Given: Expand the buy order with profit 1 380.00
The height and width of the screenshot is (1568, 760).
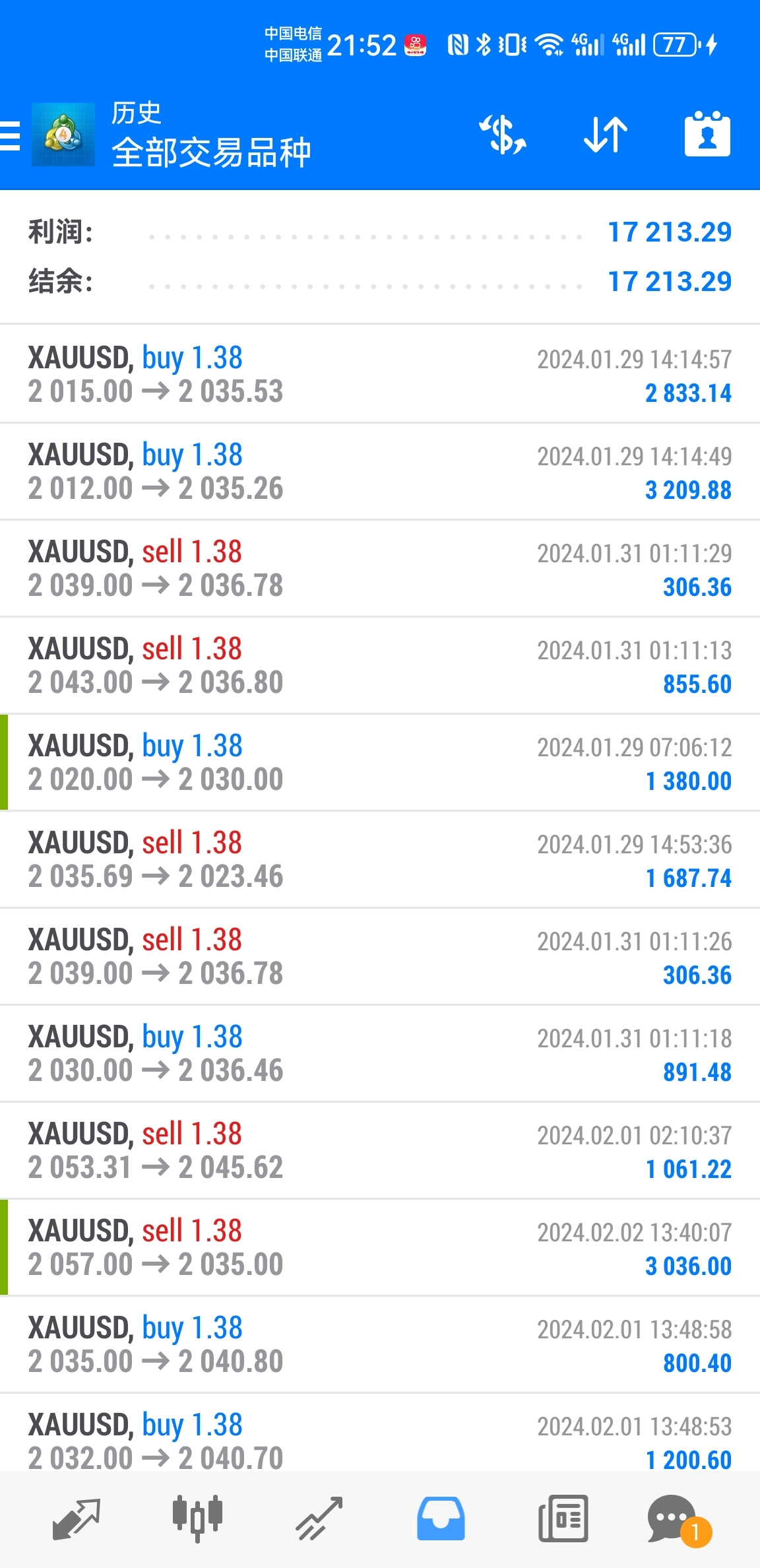Looking at the screenshot, I should click(380, 762).
